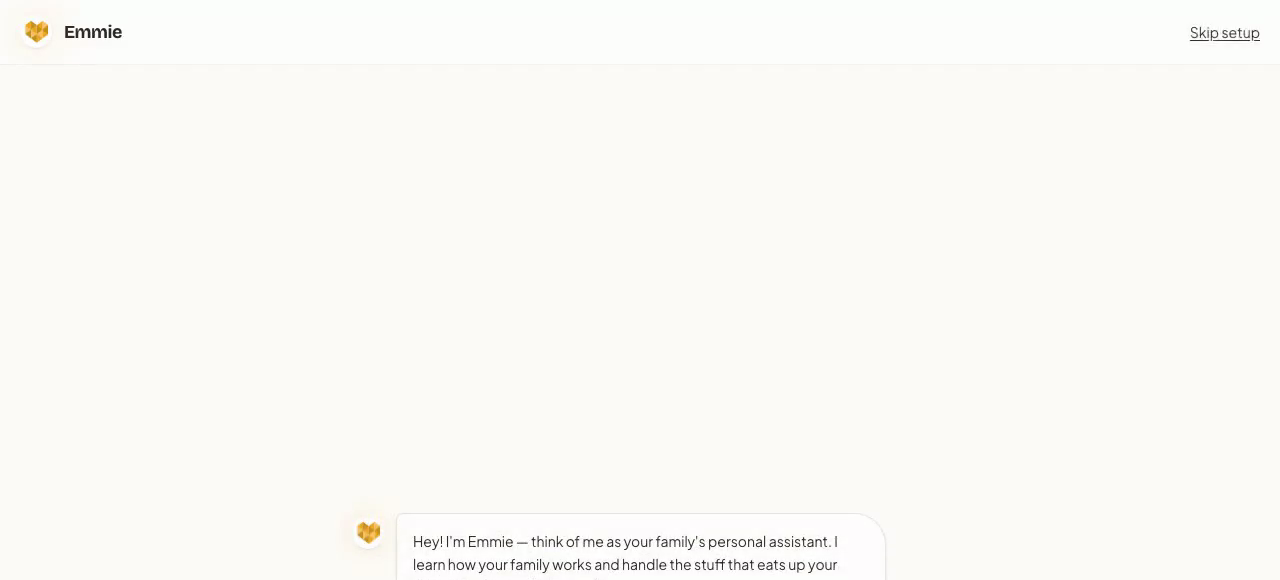This screenshot has width=1280, height=580.
Task: Tap the Skip setup link
Action: [1224, 33]
